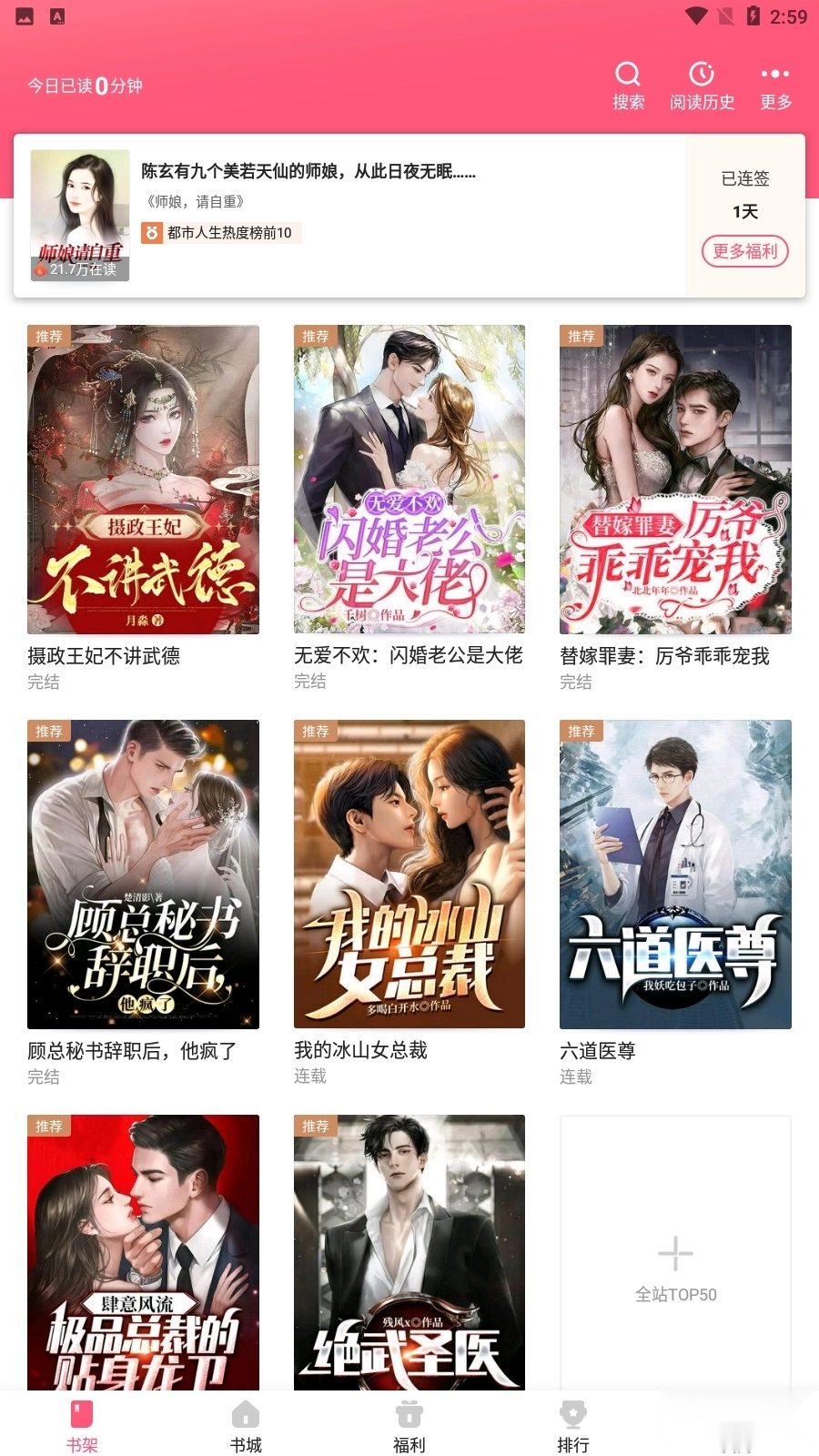Tap the search (搜索) magnifier icon
Viewport: 819px width, 1456px height.
(x=628, y=75)
